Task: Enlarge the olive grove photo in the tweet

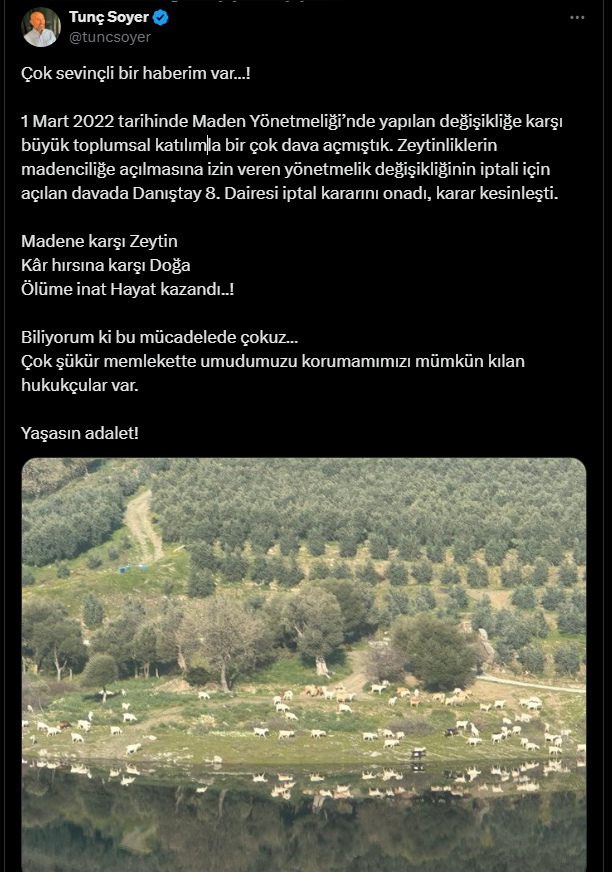Action: tap(304, 660)
